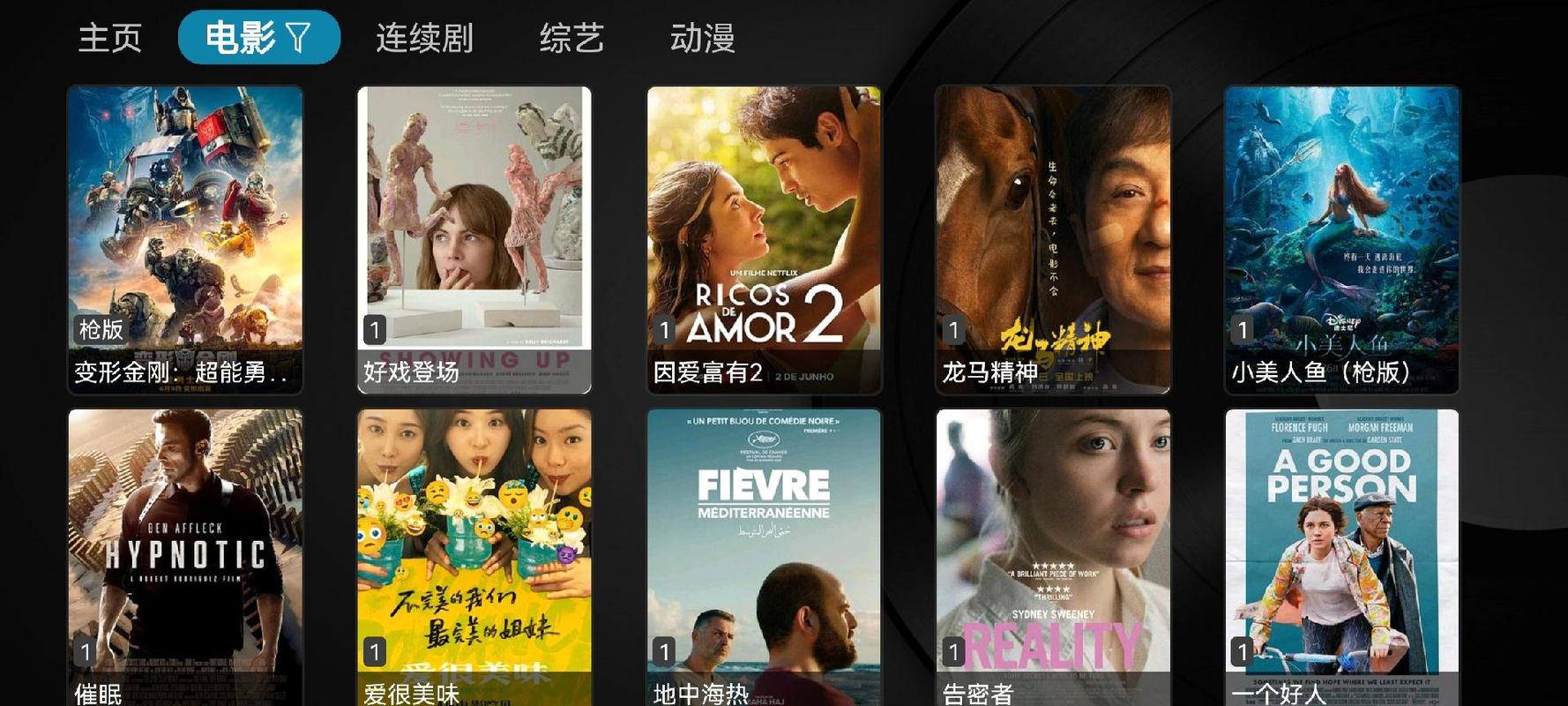Open the 好戏登场 movie card

point(474,238)
